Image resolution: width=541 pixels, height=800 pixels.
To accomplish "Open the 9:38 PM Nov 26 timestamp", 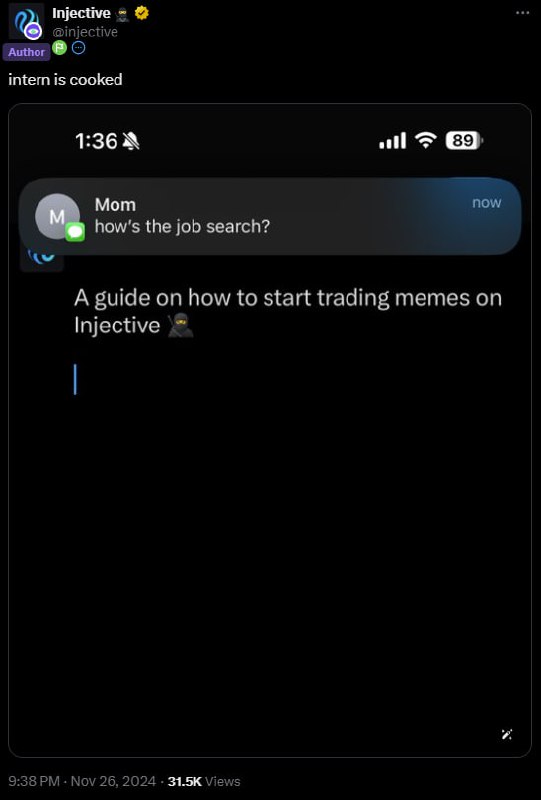I will point(82,781).
